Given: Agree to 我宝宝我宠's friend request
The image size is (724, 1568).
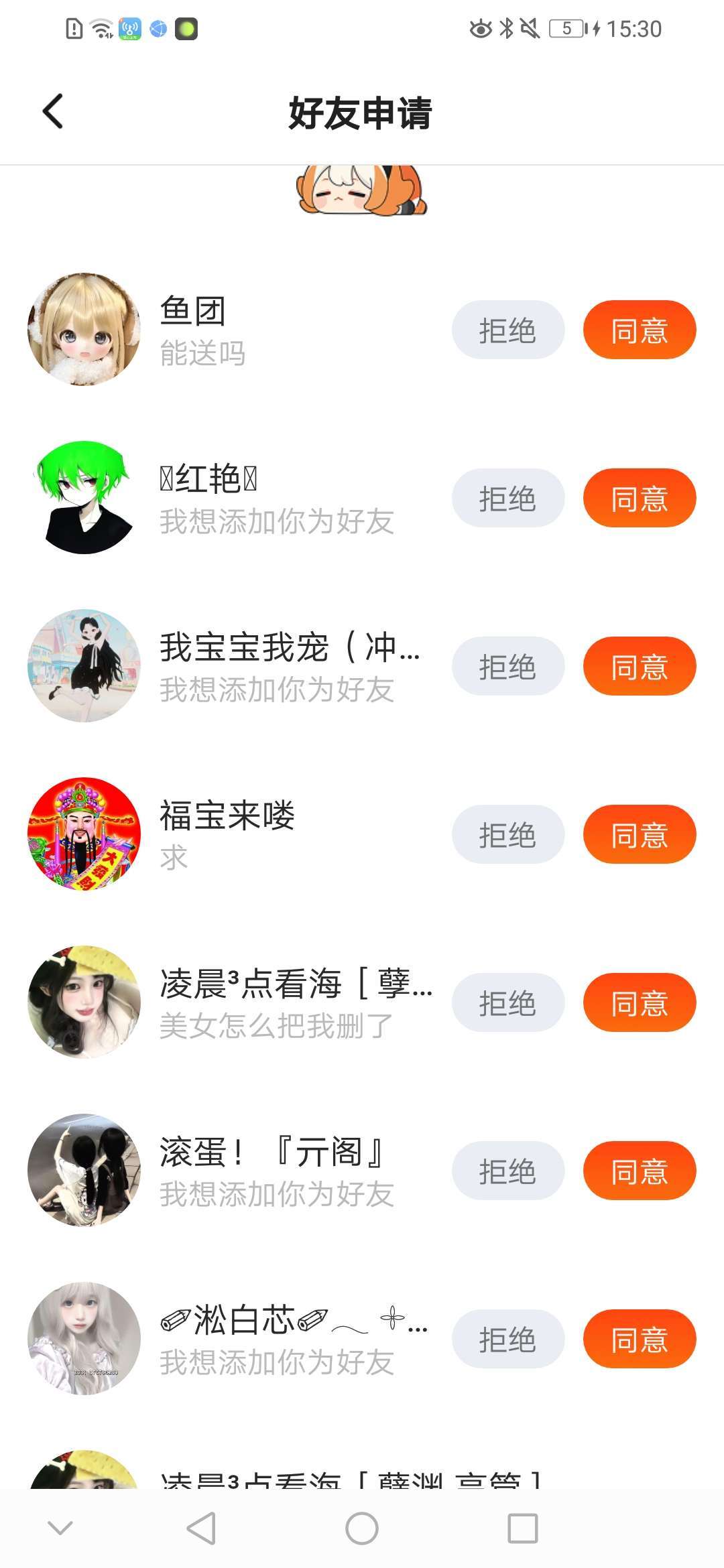Looking at the screenshot, I should tap(639, 667).
